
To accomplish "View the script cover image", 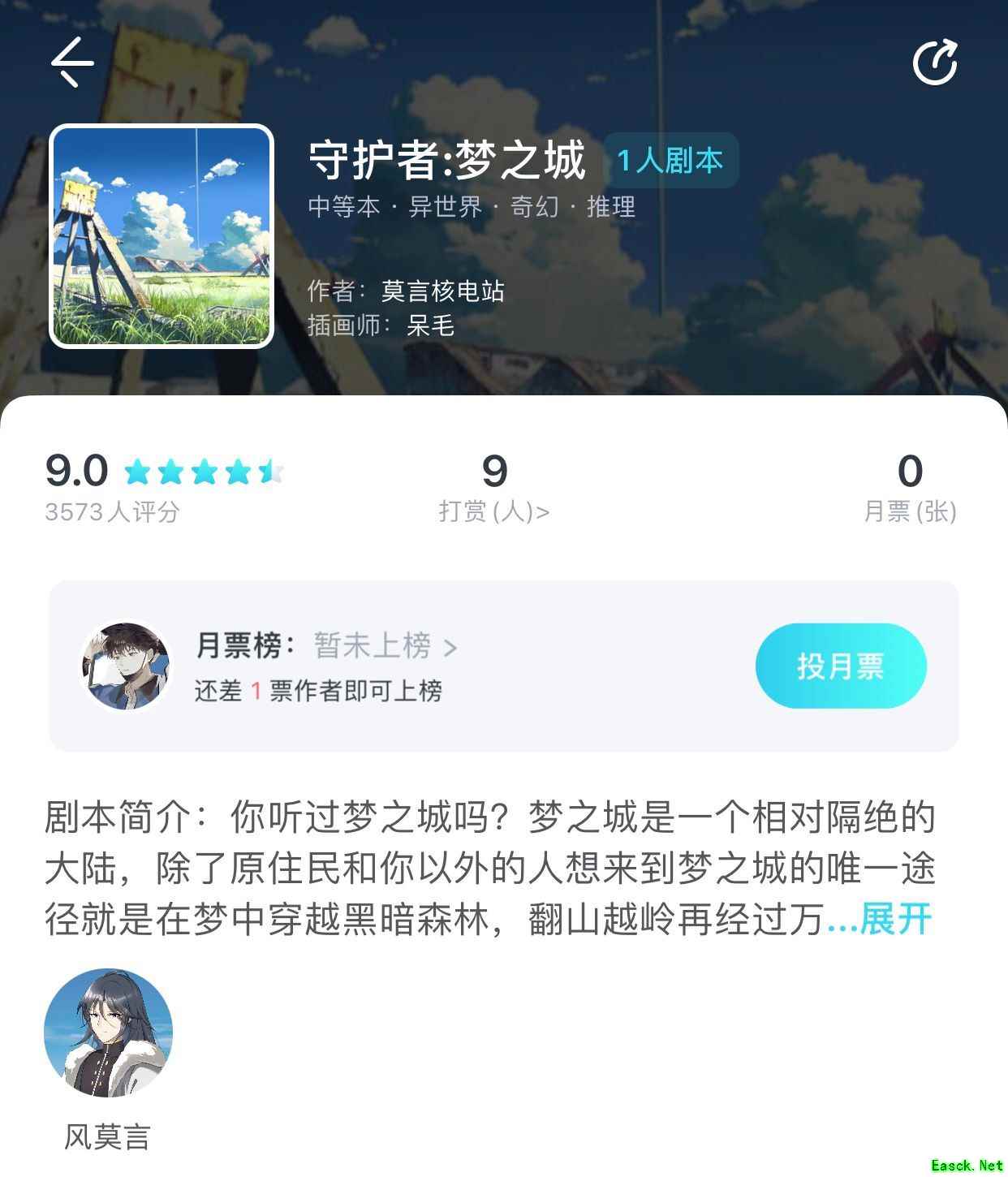I will pyautogui.click(x=162, y=236).
